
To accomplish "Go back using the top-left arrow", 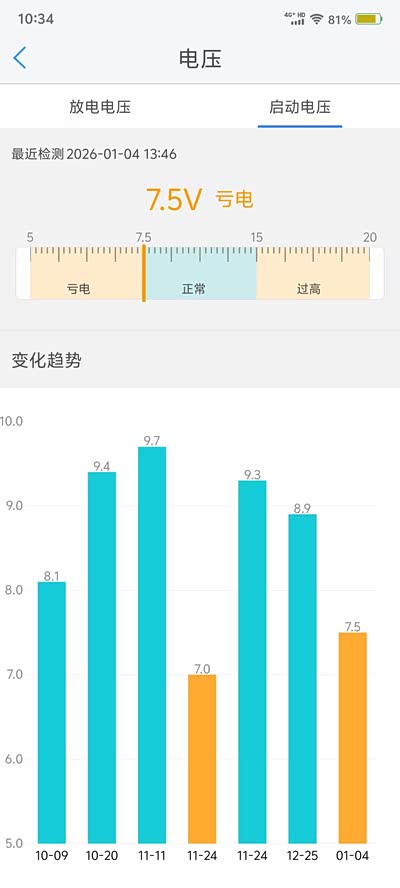I will tap(19, 58).
